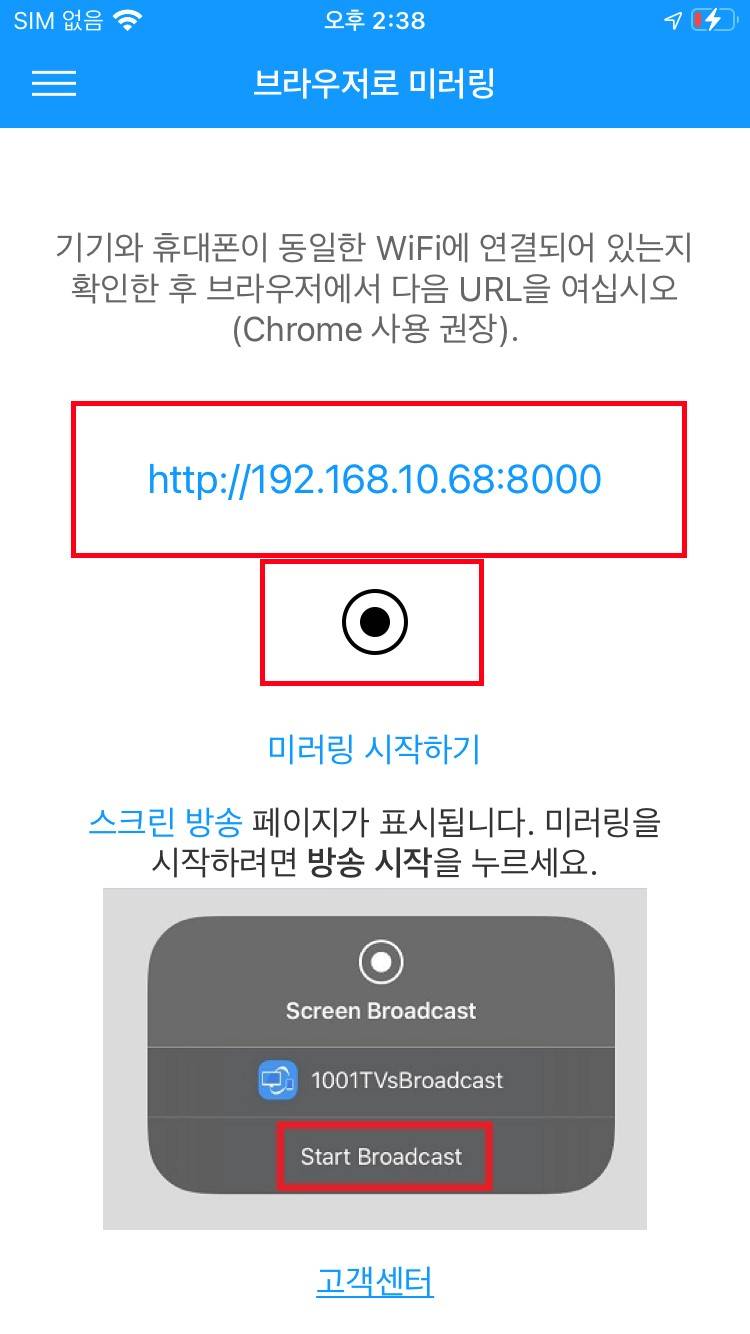This screenshot has height=1334, width=750.
Task: Tap the screen broadcast record button
Action: click(374, 622)
